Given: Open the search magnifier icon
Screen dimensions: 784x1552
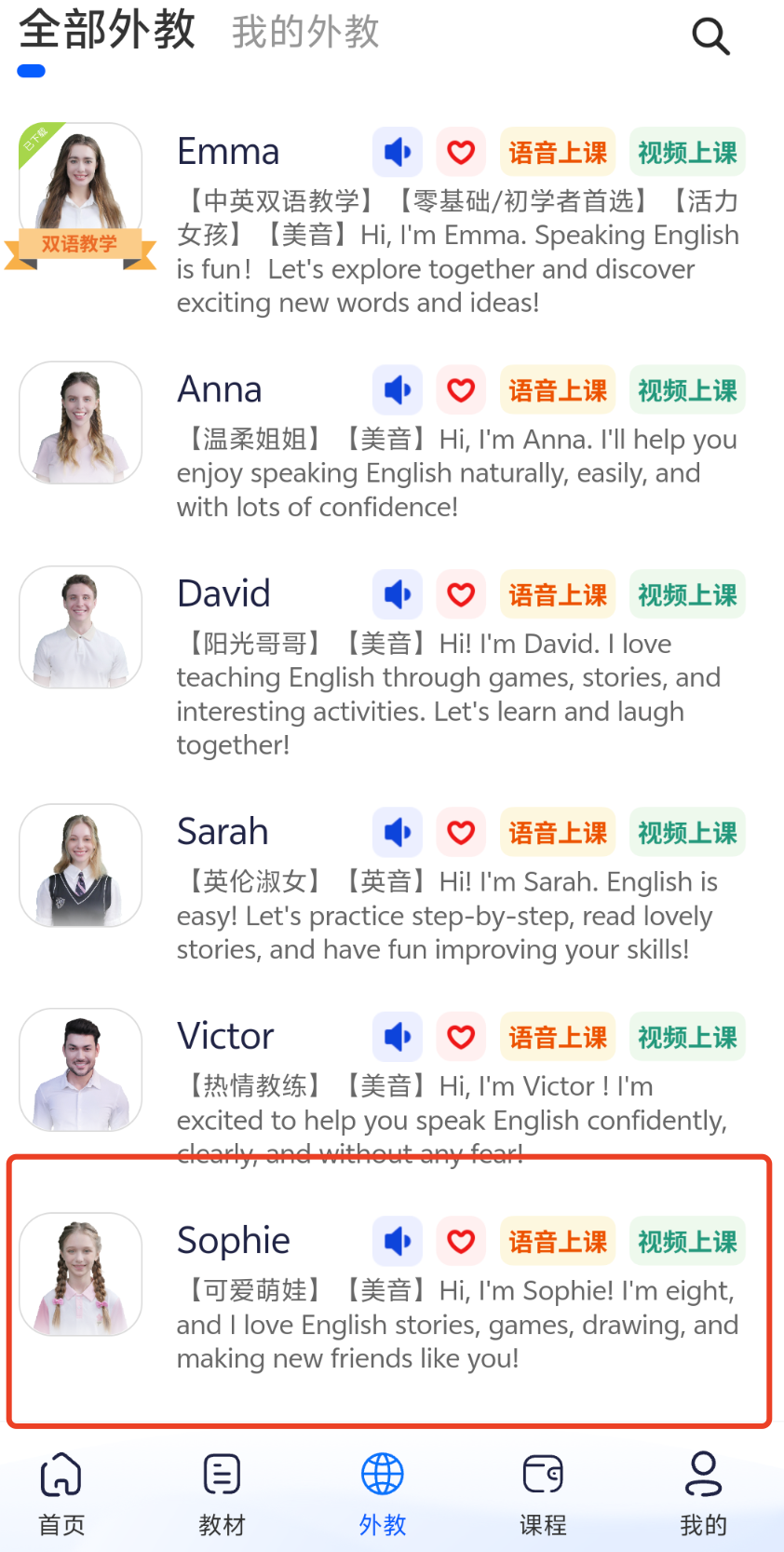Looking at the screenshot, I should pyautogui.click(x=710, y=36).
